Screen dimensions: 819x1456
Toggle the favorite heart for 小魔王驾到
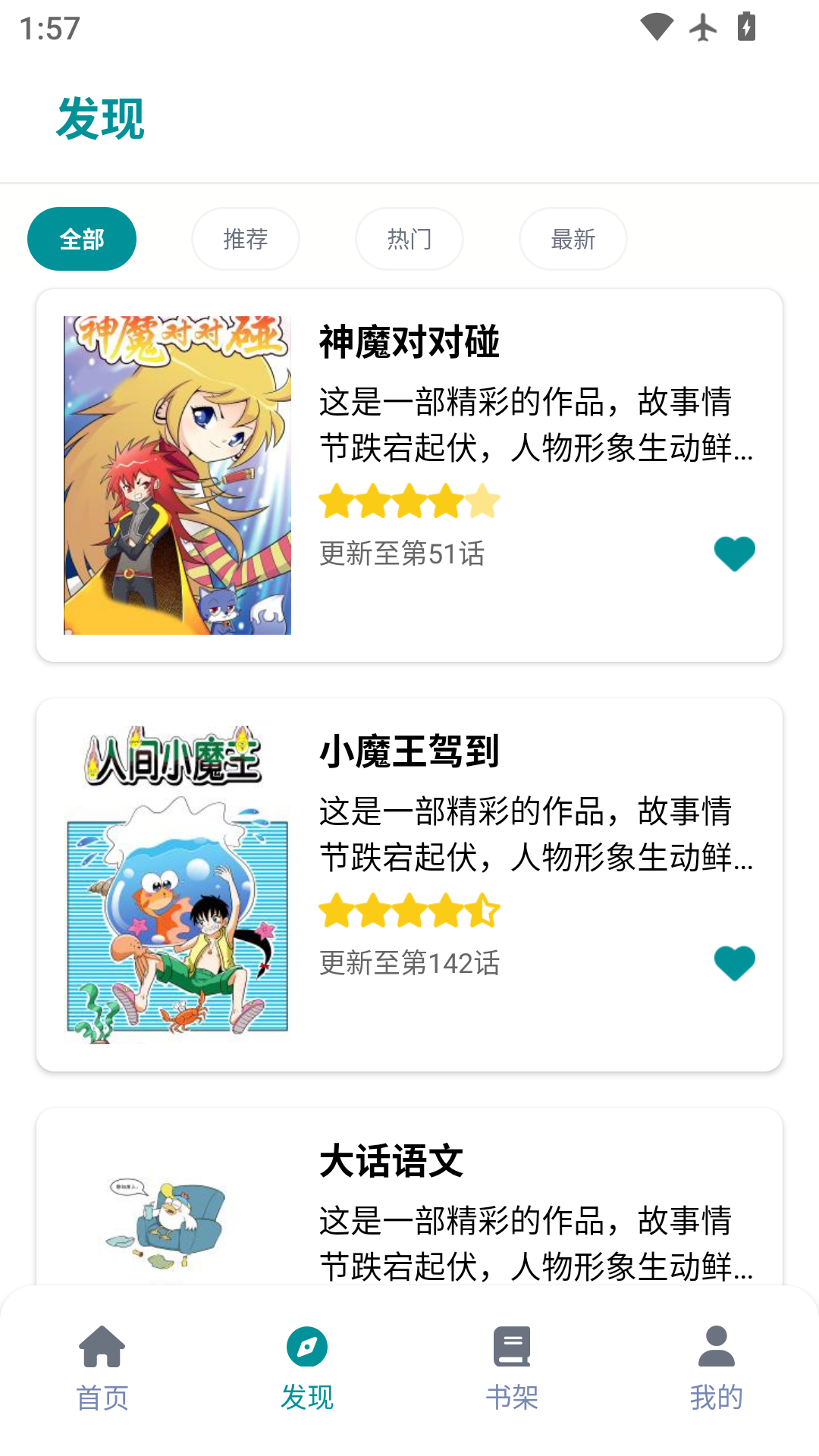[734, 963]
